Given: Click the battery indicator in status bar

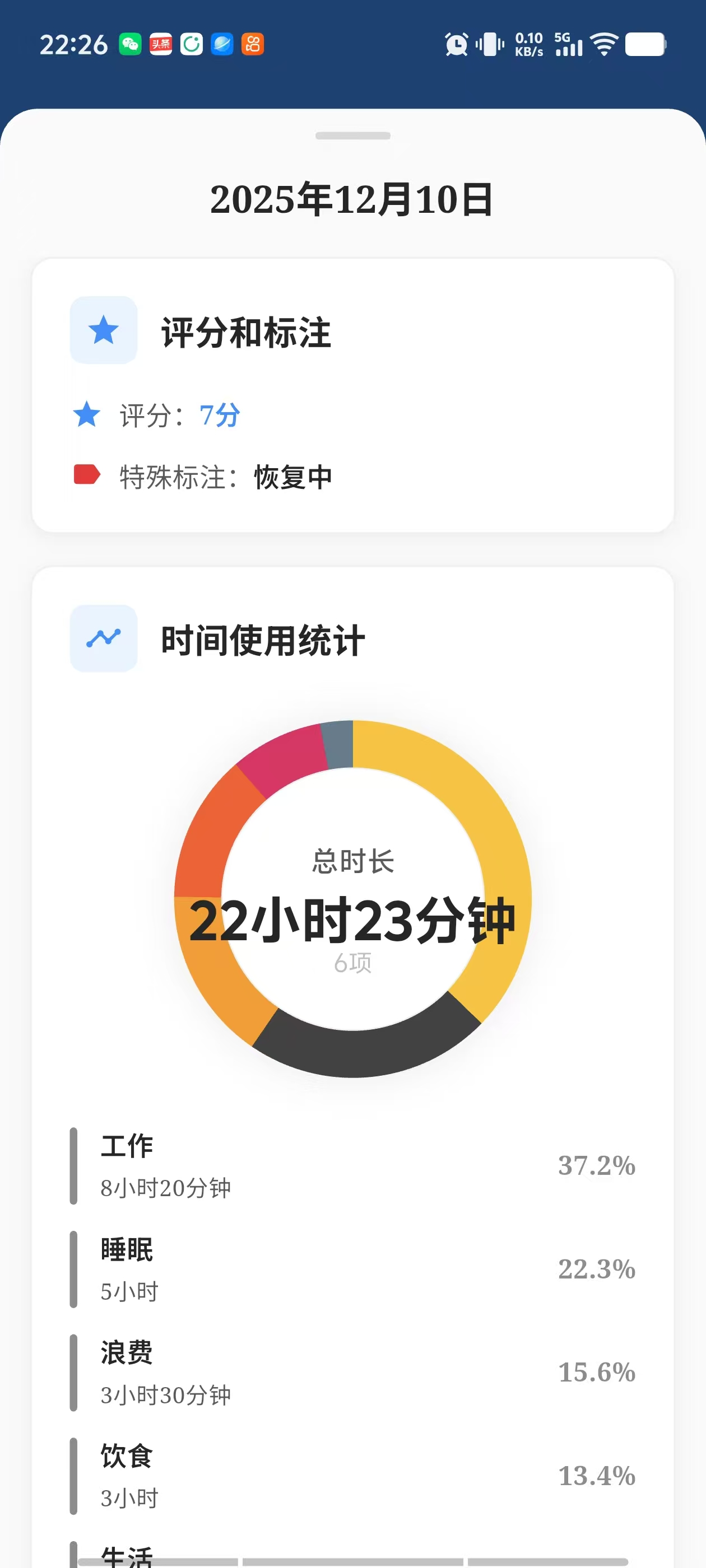Looking at the screenshot, I should pyautogui.click(x=645, y=43).
